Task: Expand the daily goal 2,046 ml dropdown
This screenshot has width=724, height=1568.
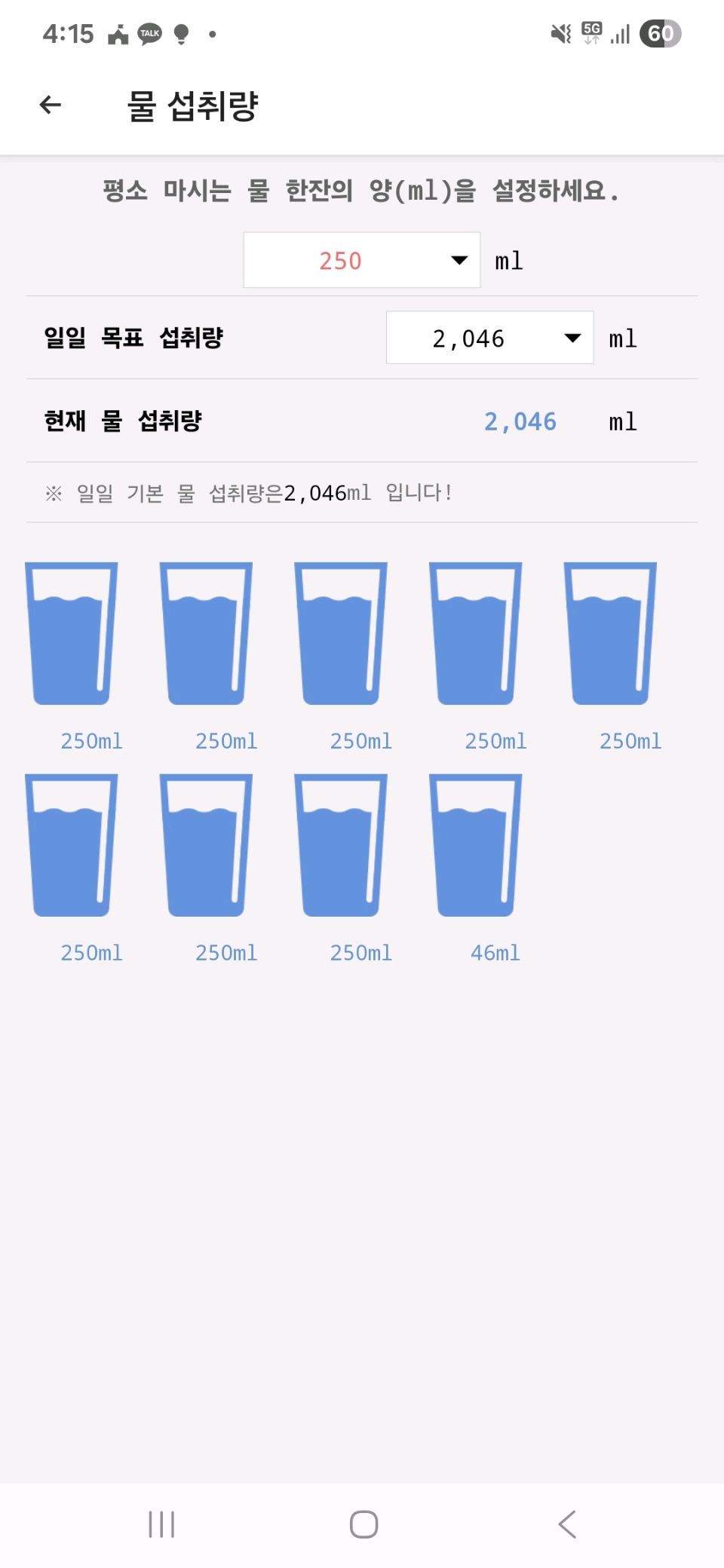Action: (x=489, y=338)
